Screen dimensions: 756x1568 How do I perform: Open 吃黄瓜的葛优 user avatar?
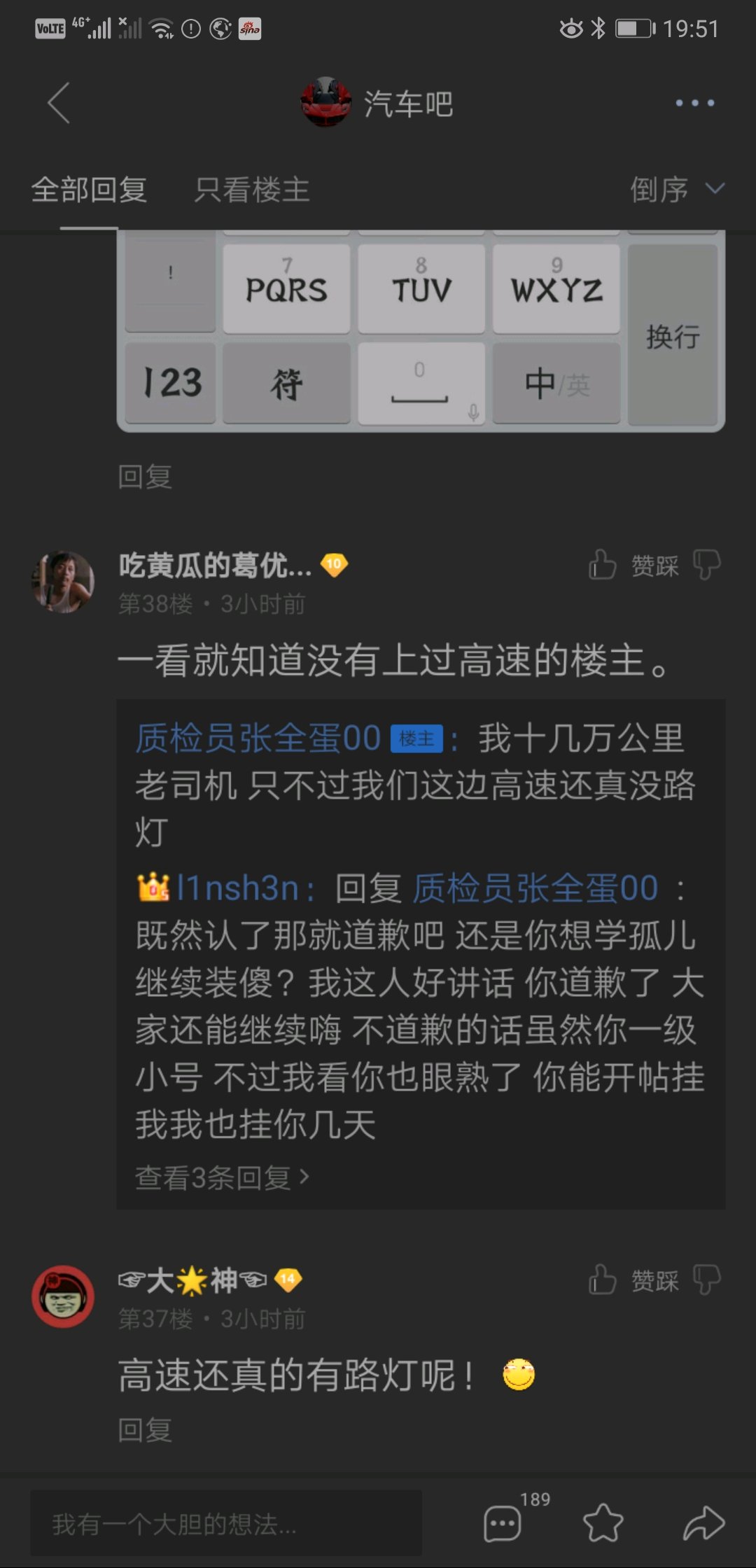[63, 582]
